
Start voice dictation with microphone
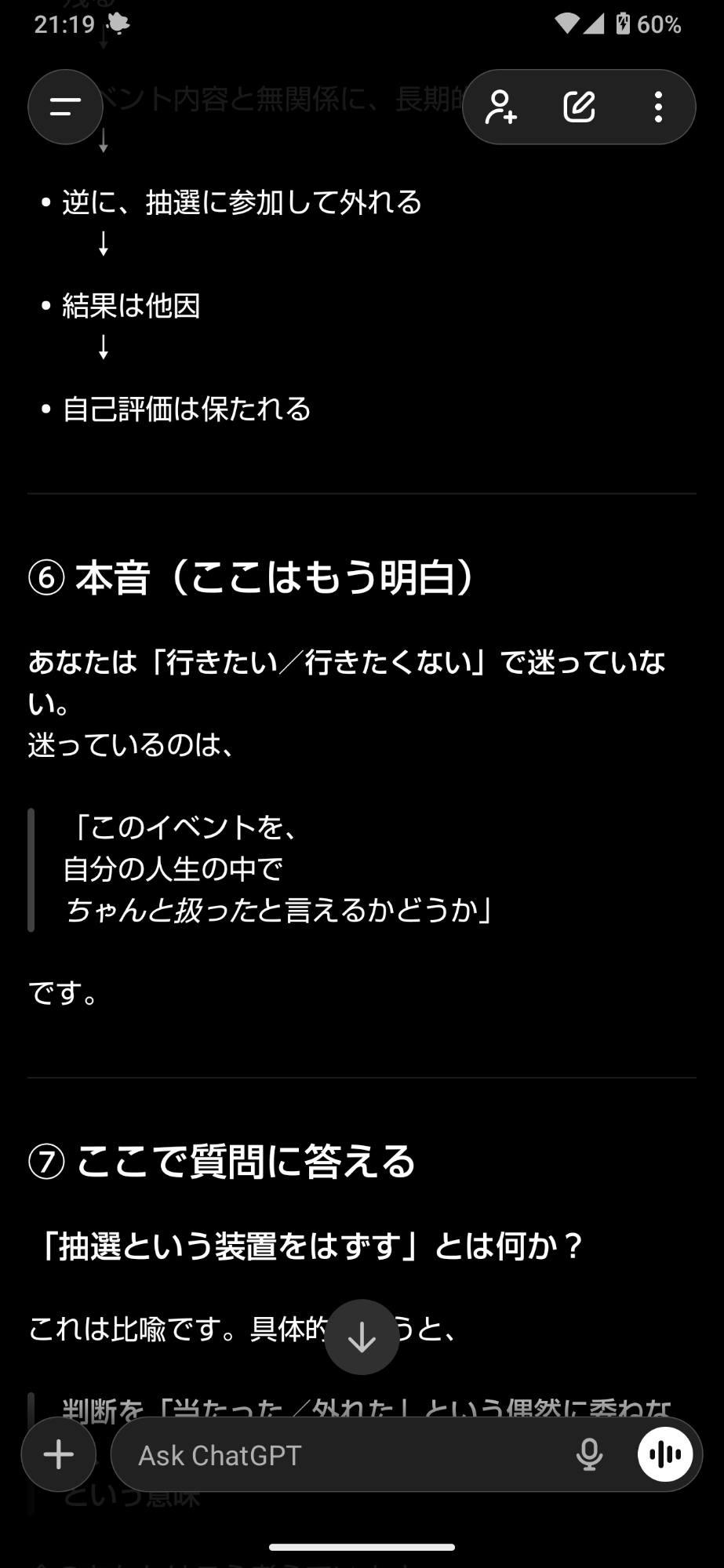[x=589, y=1455]
